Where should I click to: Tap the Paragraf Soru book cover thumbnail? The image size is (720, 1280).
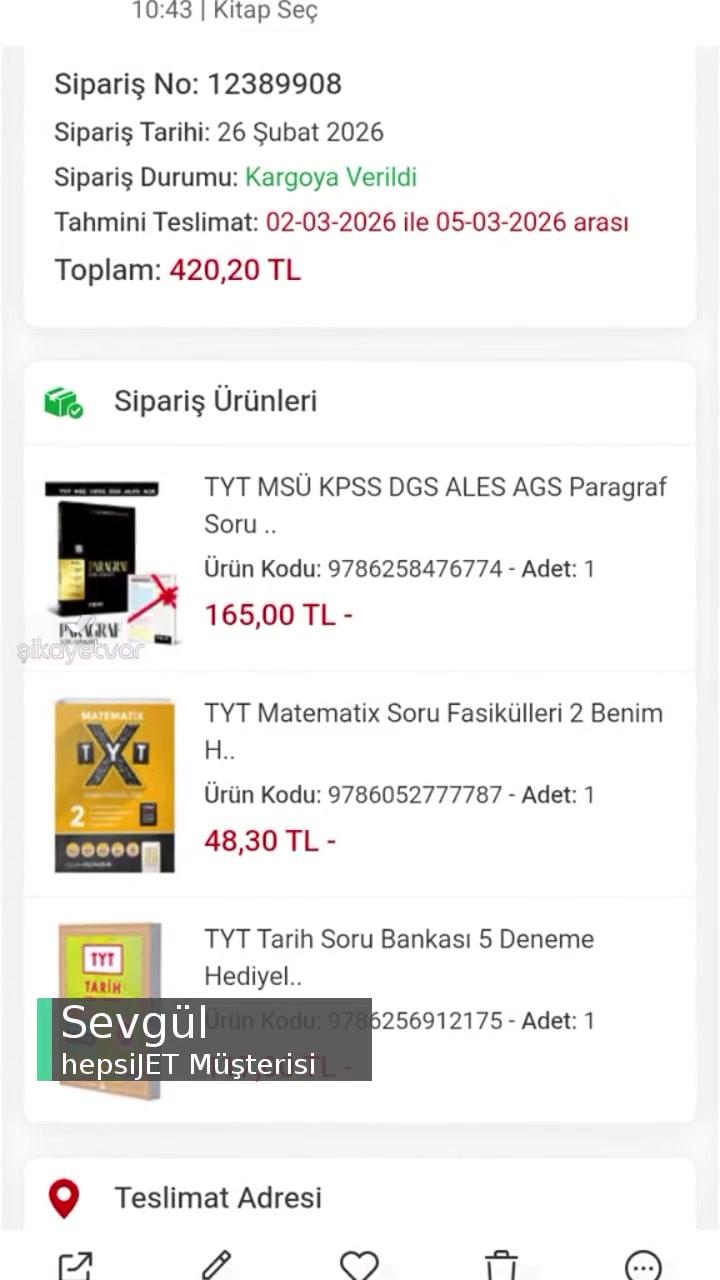point(110,560)
